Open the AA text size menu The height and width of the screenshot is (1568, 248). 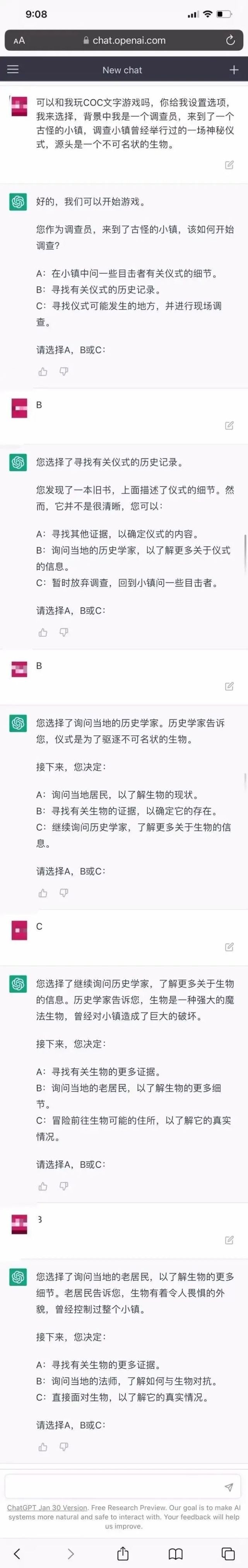point(19,40)
